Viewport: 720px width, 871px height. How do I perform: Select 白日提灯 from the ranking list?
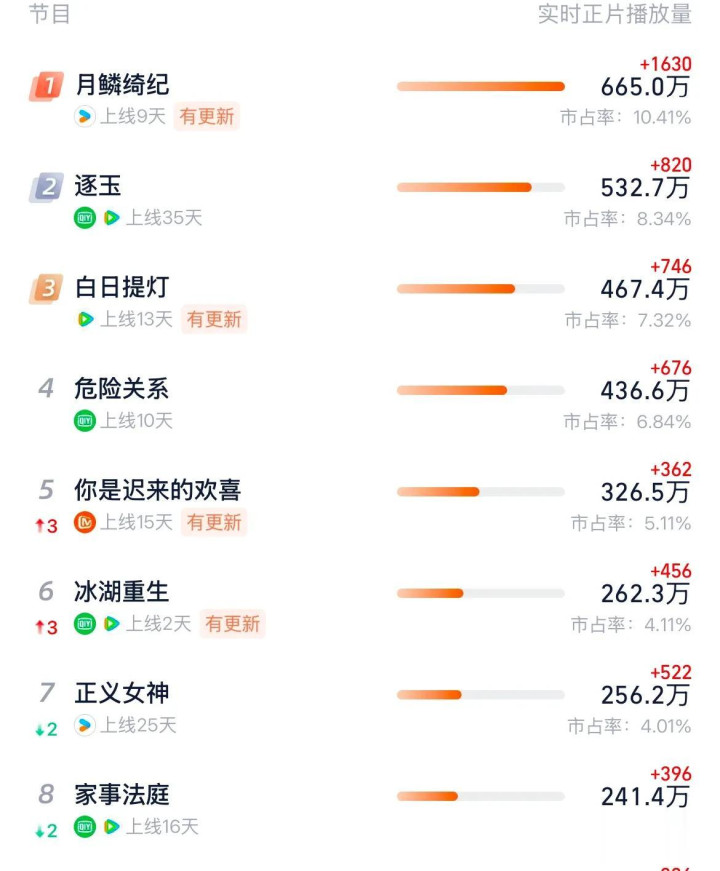(x=122, y=288)
